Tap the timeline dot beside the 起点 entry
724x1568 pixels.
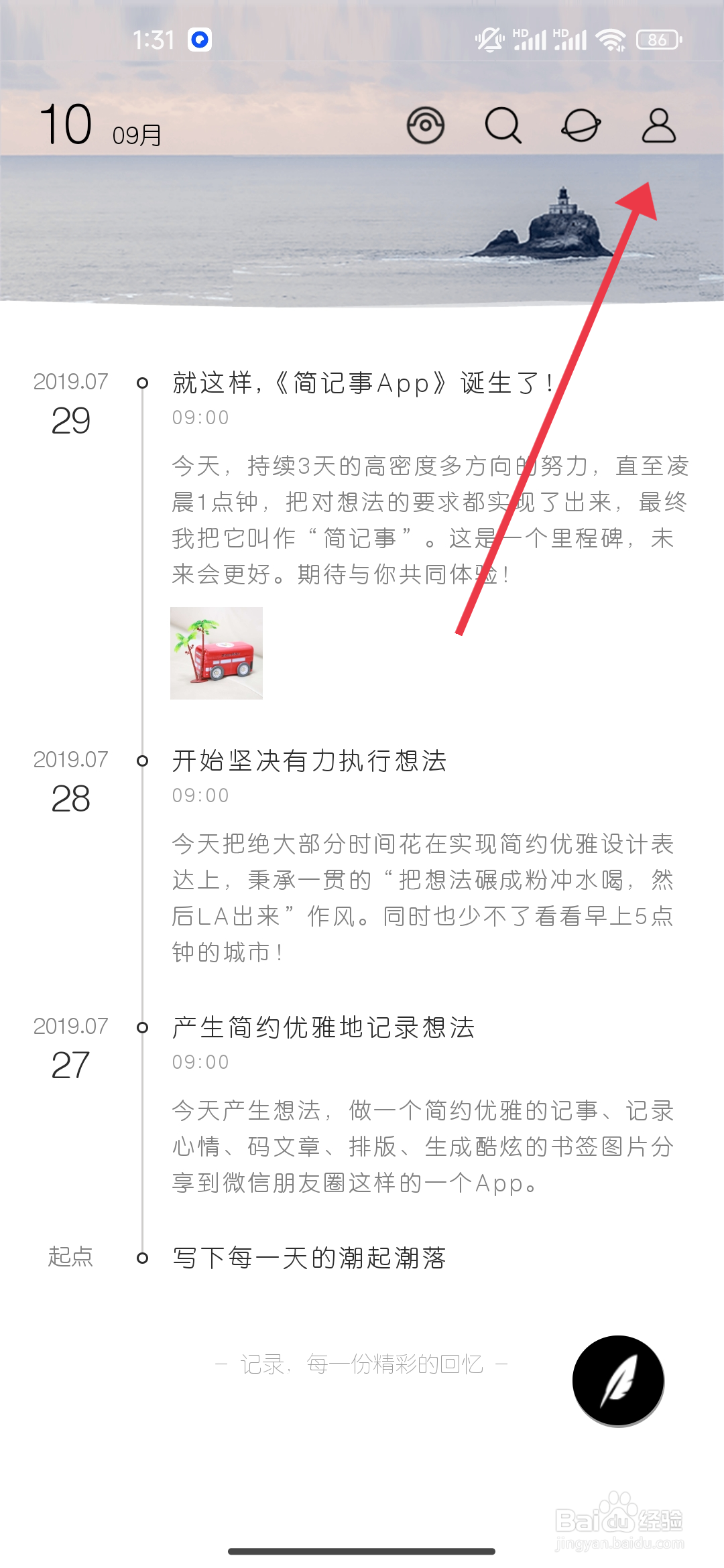(141, 1256)
